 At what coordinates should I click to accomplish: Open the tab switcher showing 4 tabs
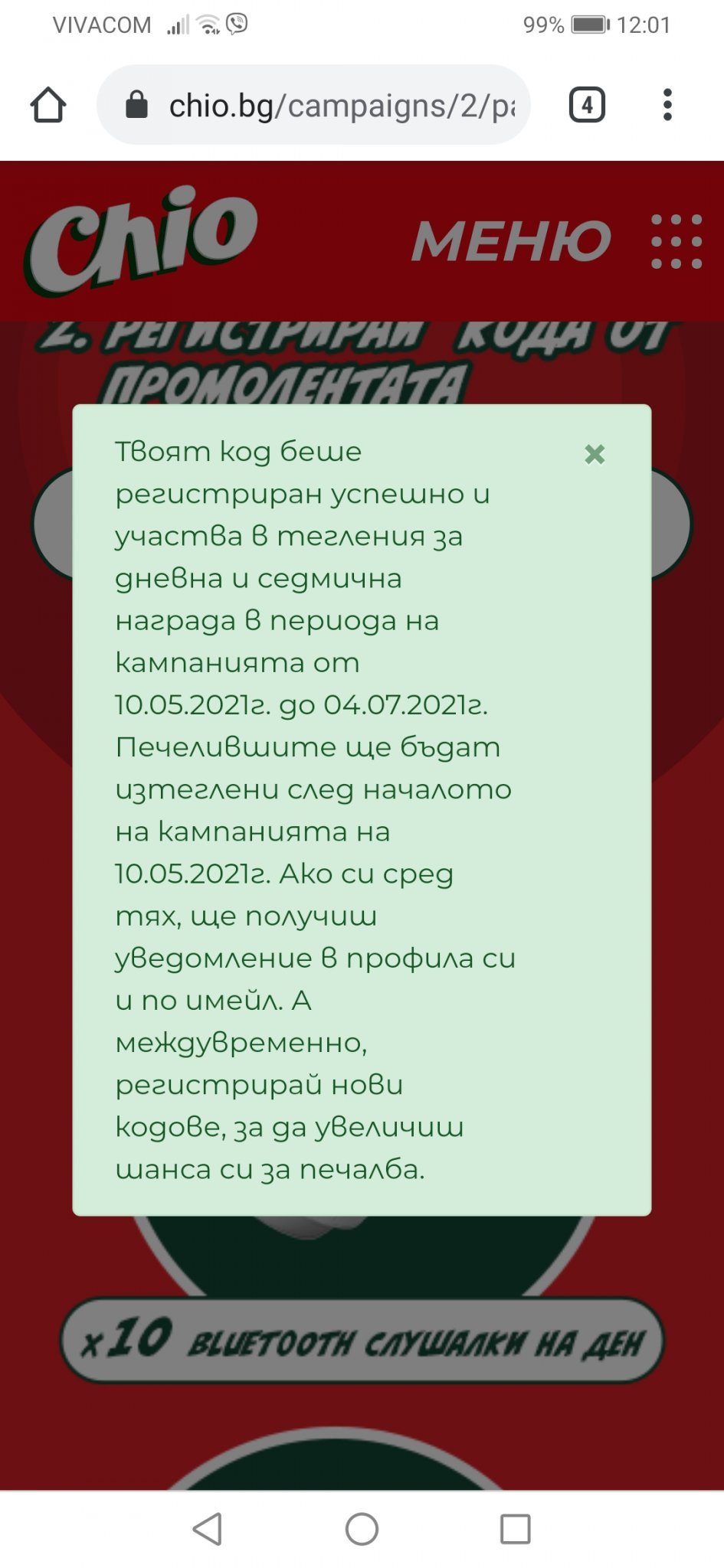point(587,105)
